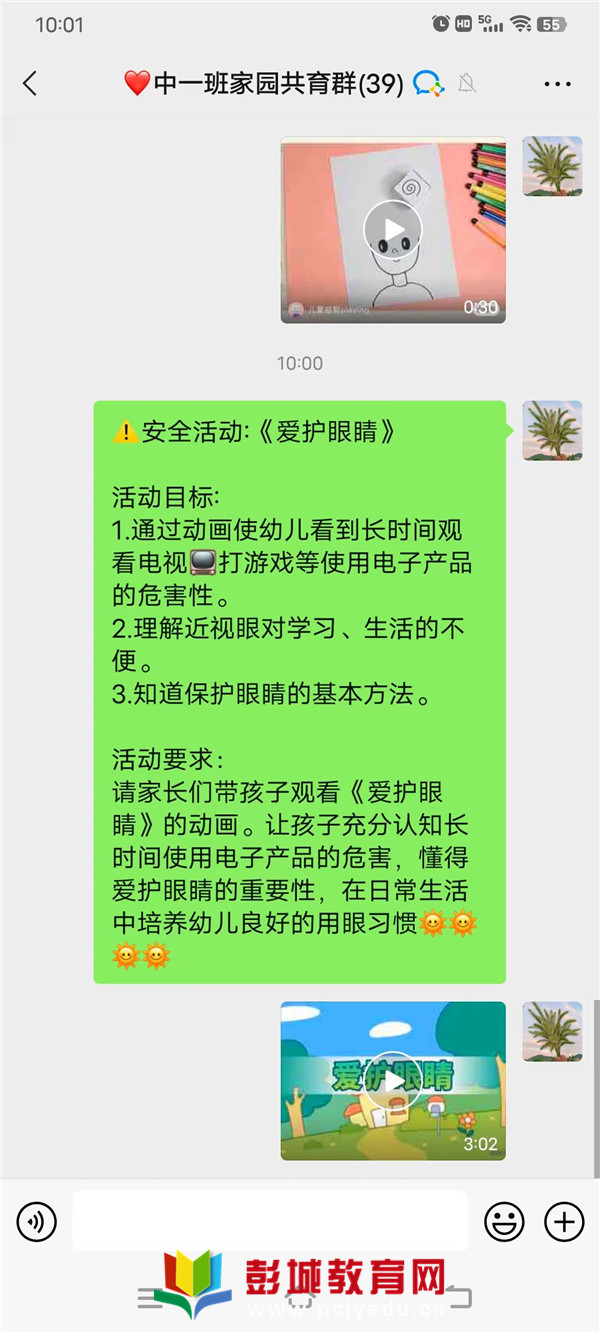This screenshot has width=600, height=1333.
Task: Open the emoji picker
Action: [504, 1221]
